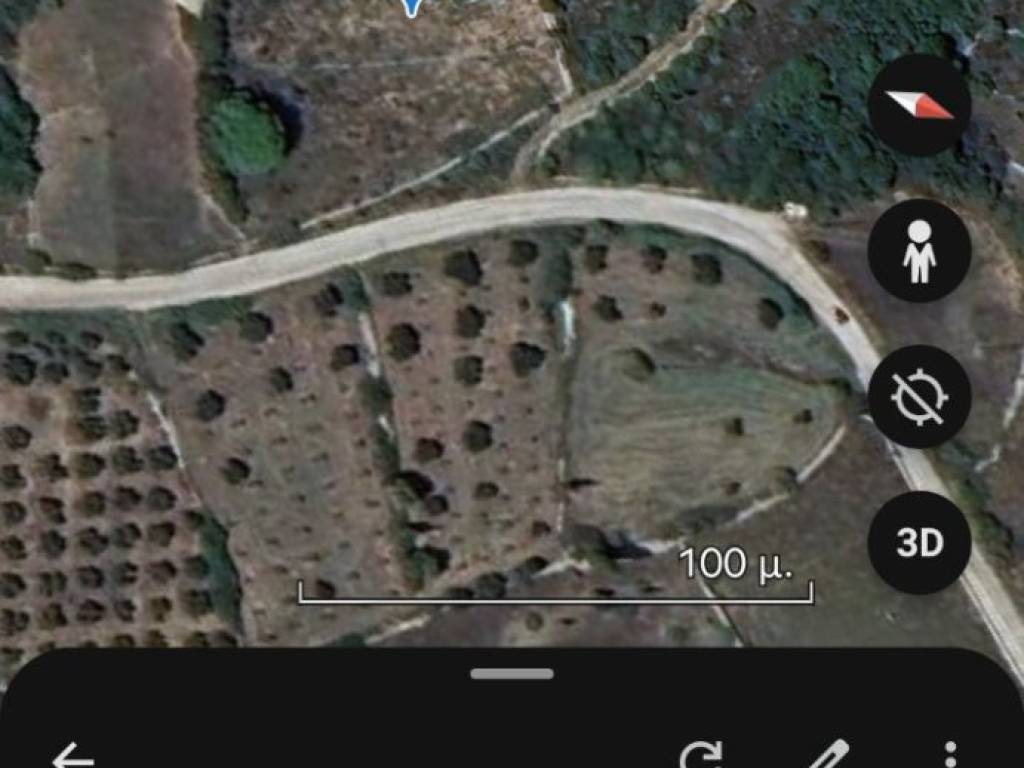Edit with the pencil icon
This screenshot has height=768, width=1024.
(827, 756)
